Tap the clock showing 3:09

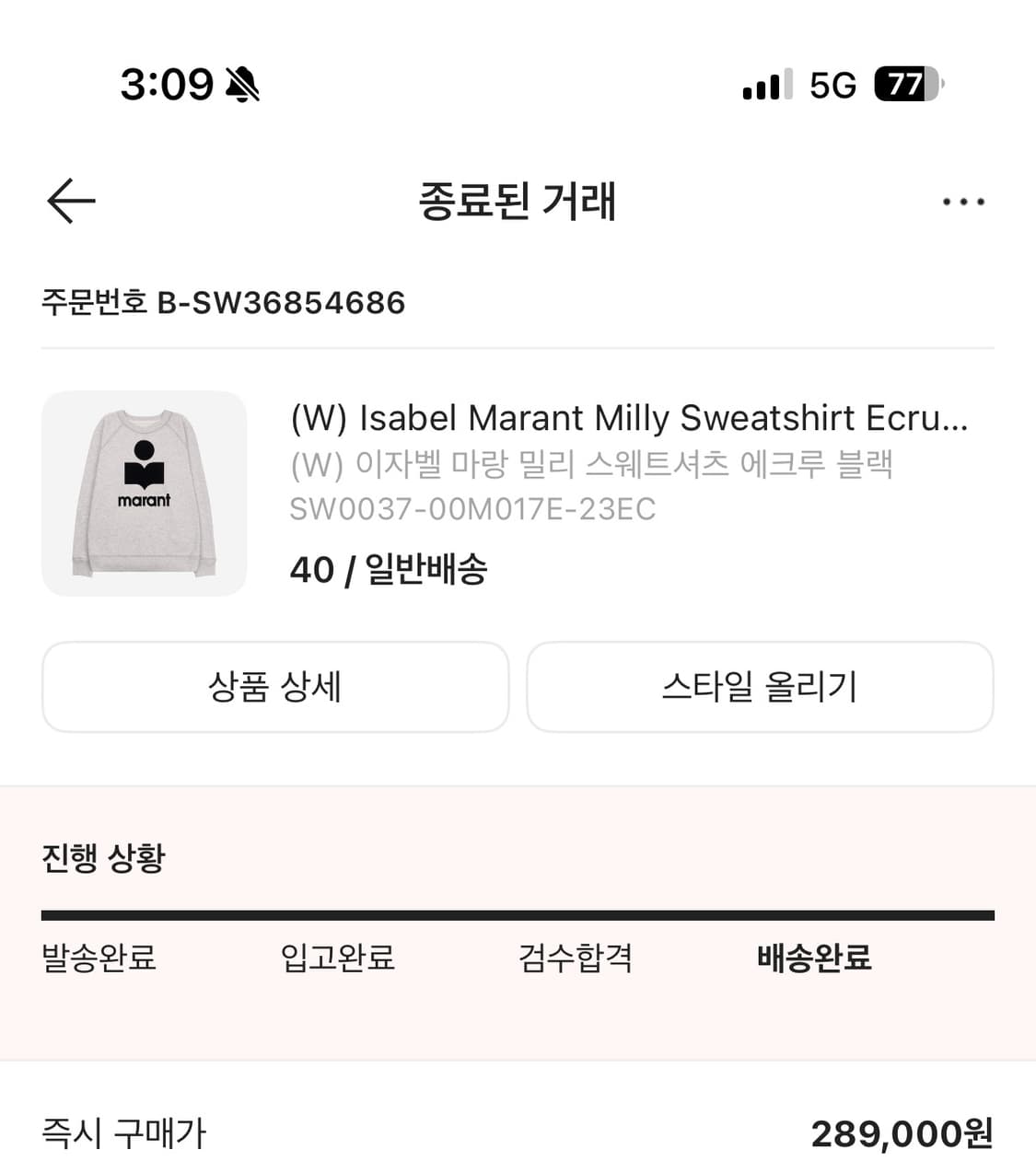tap(157, 85)
